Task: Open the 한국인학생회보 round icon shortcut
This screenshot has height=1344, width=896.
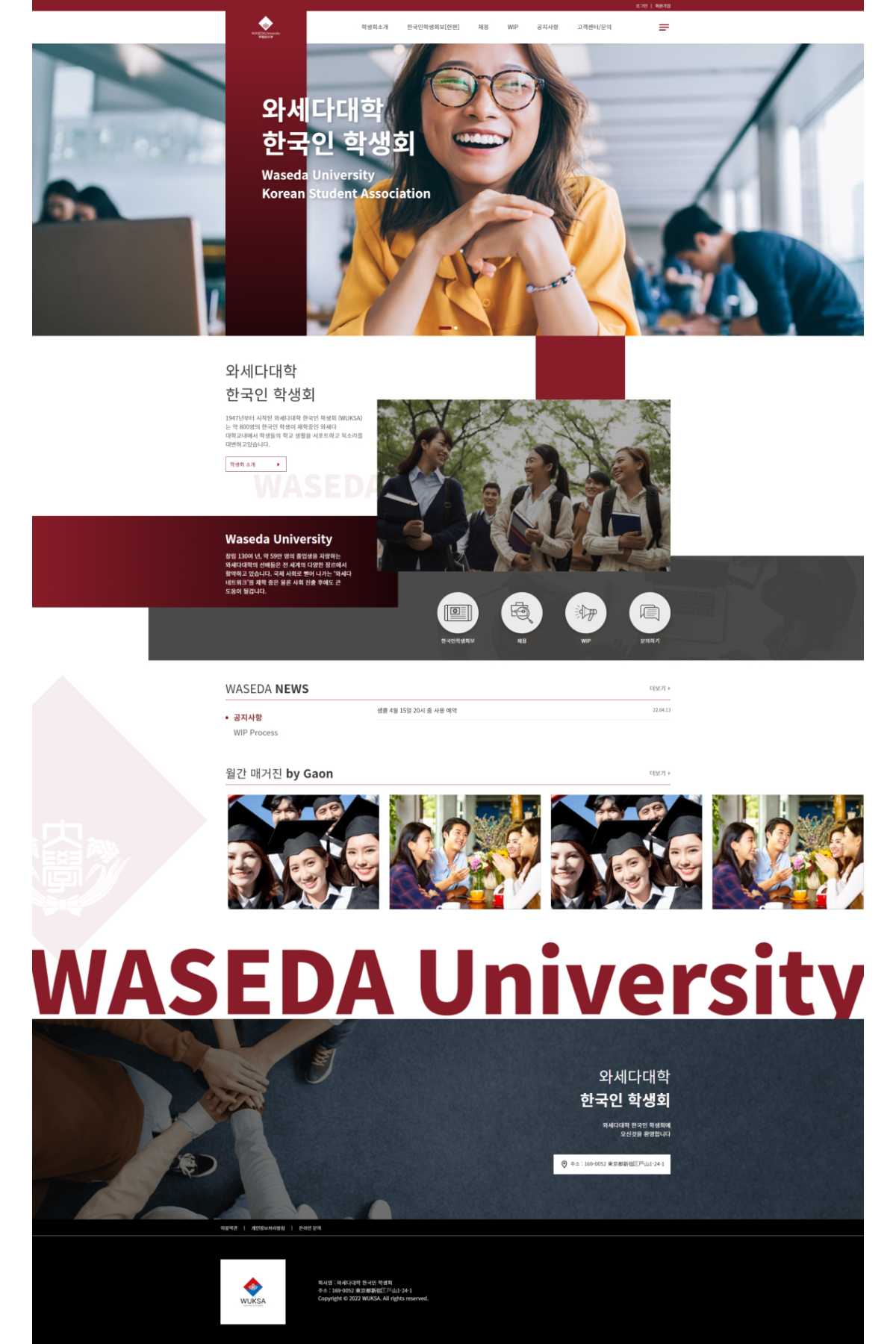Action: [x=457, y=614]
